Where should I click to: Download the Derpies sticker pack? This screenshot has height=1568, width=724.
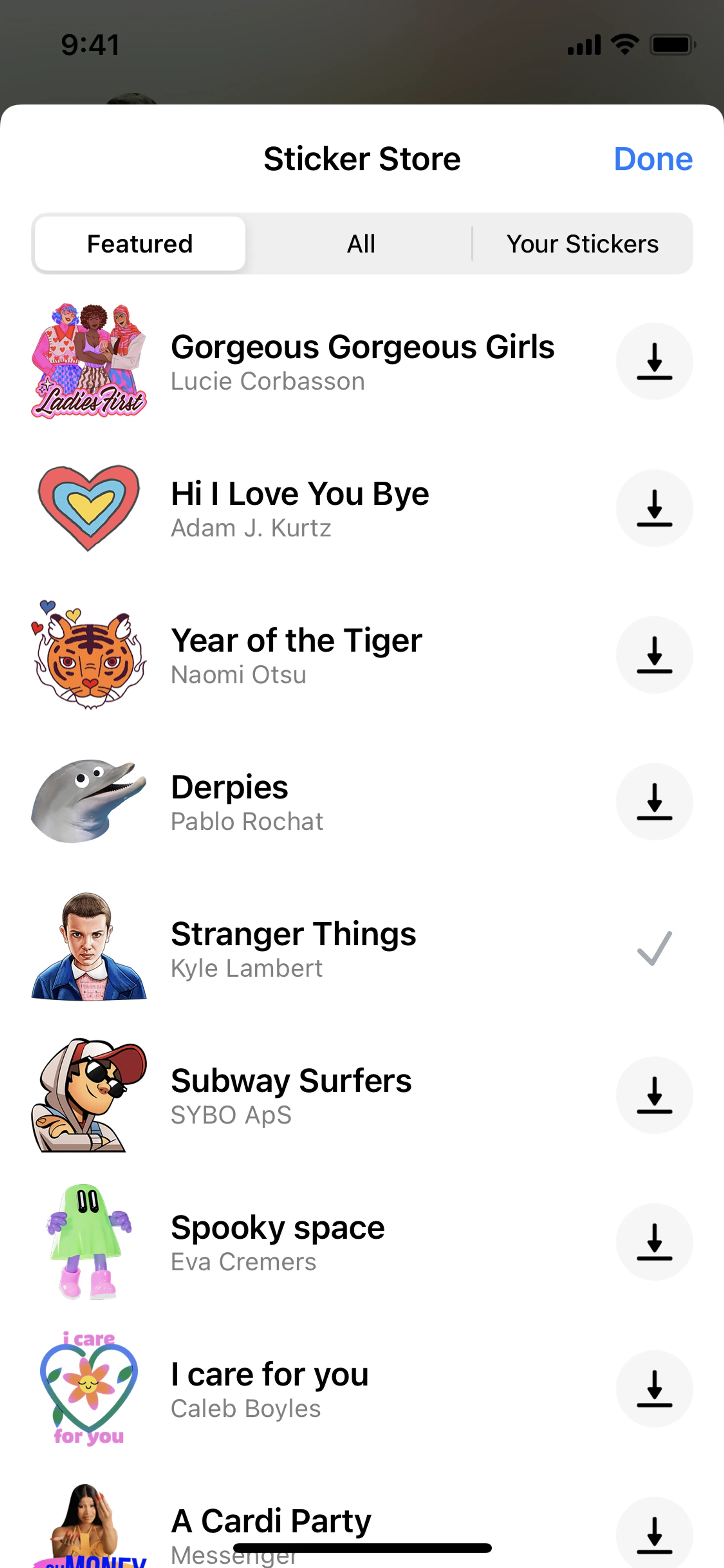point(654,802)
